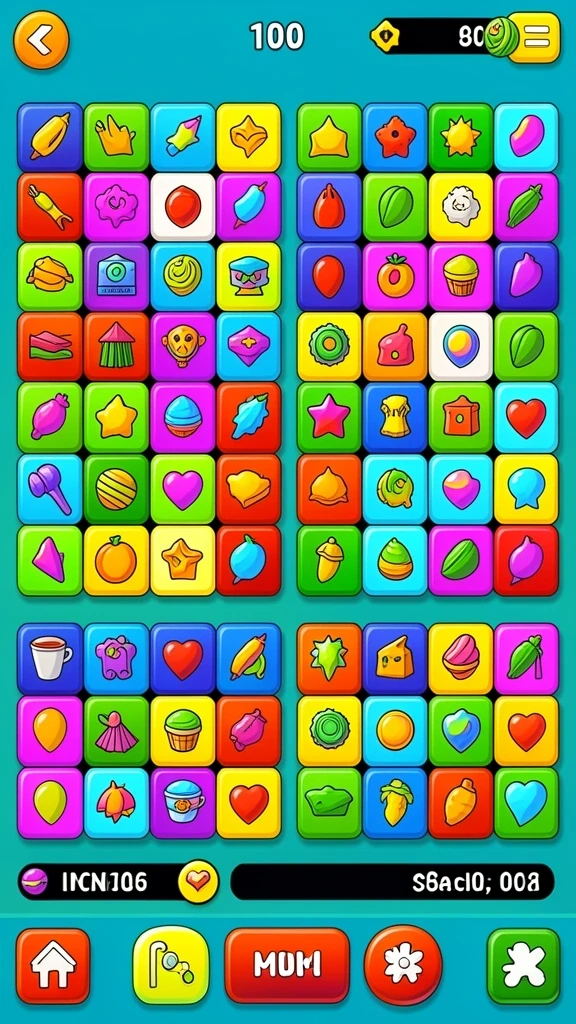
Task: Open settings with the red gear button
Action: (403, 965)
